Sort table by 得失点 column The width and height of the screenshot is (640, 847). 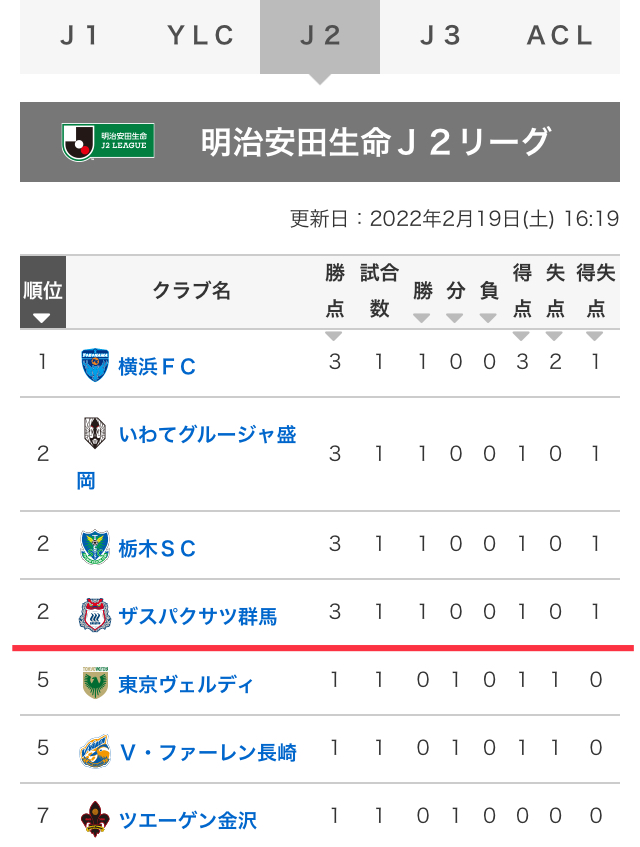(595, 300)
